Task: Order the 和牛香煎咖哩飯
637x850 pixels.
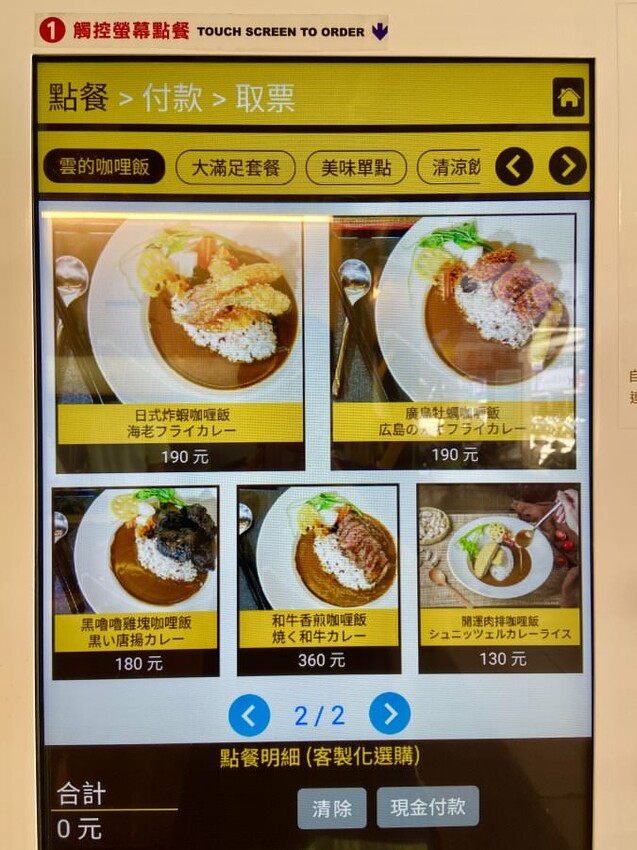Action: pos(320,578)
